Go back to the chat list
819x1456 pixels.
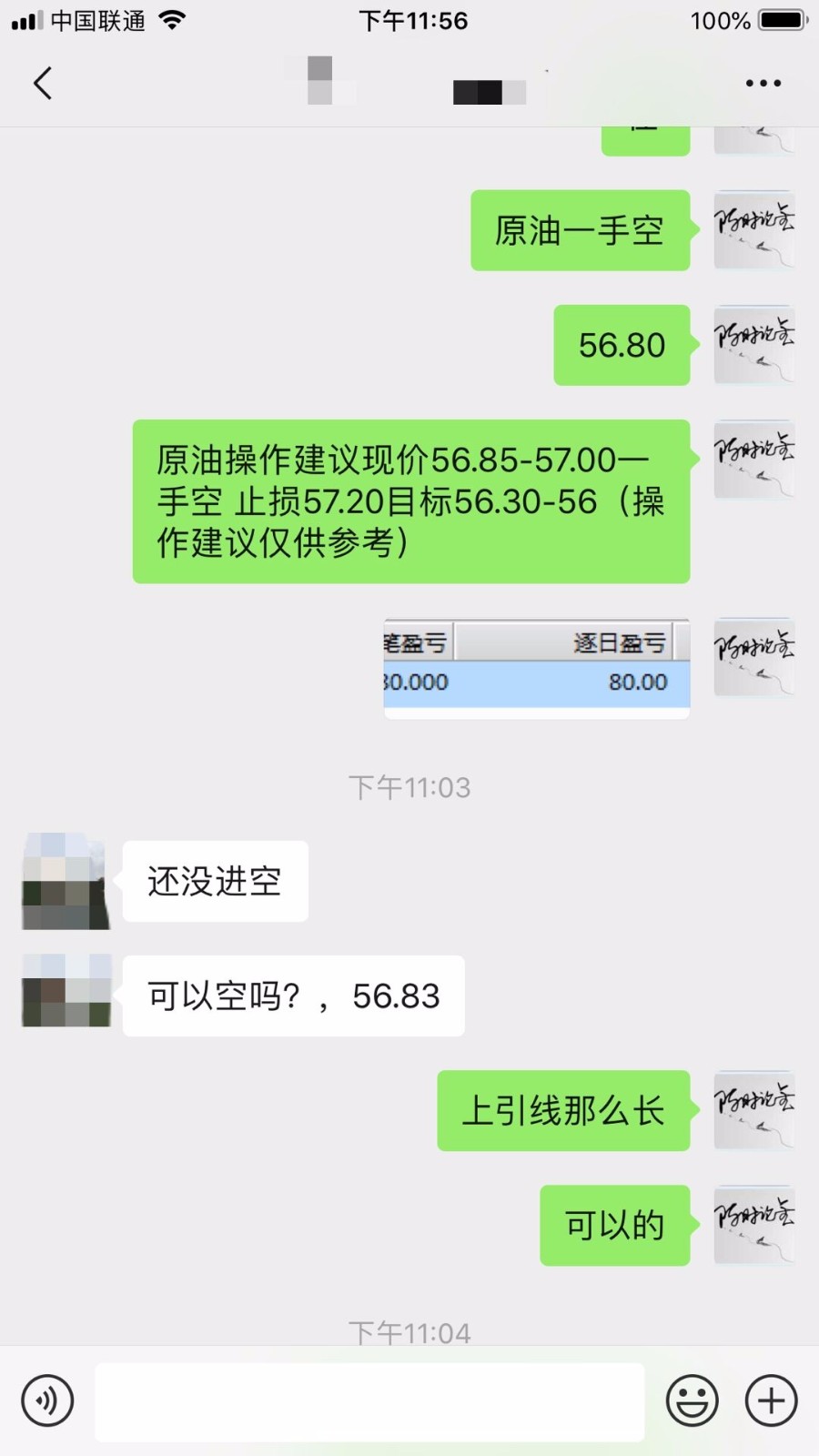point(43,83)
